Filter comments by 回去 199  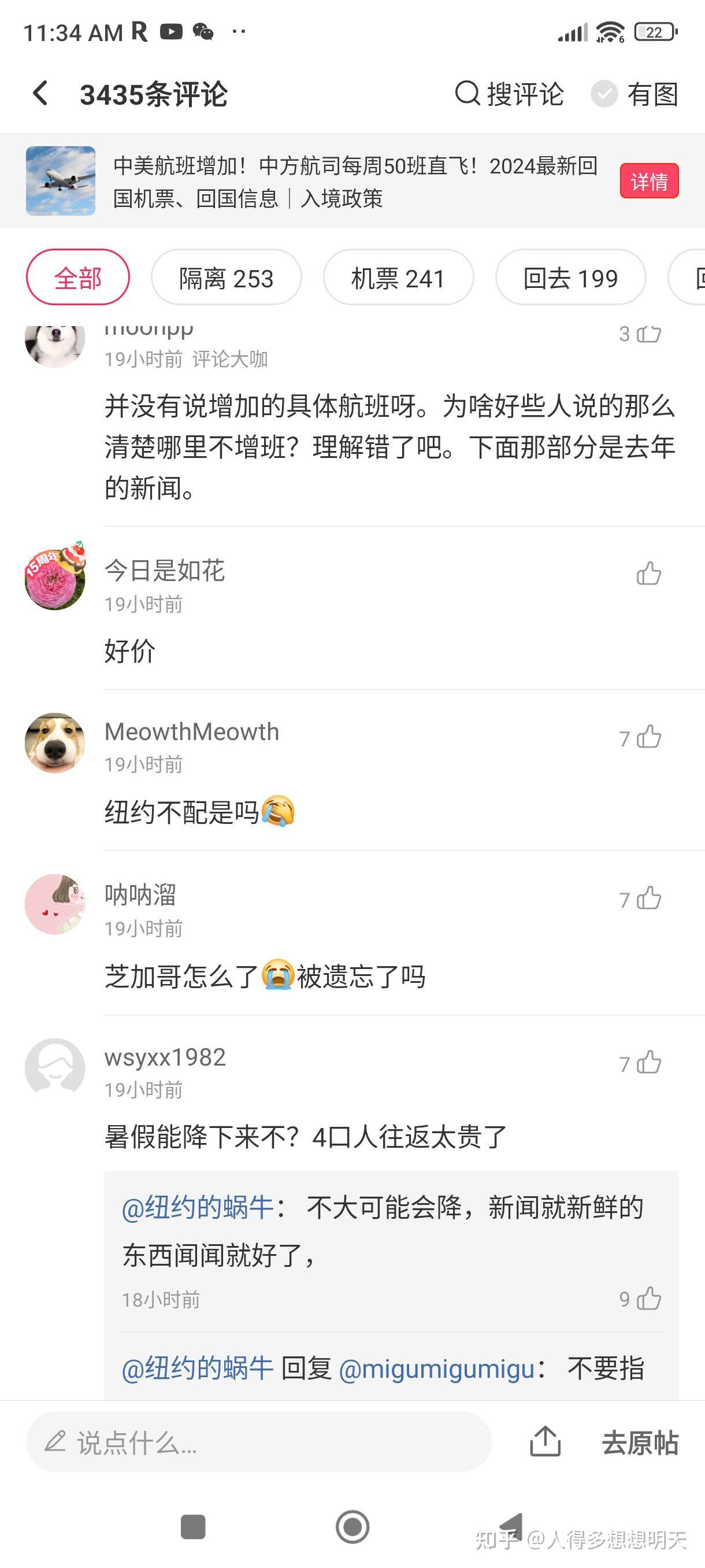(x=570, y=278)
